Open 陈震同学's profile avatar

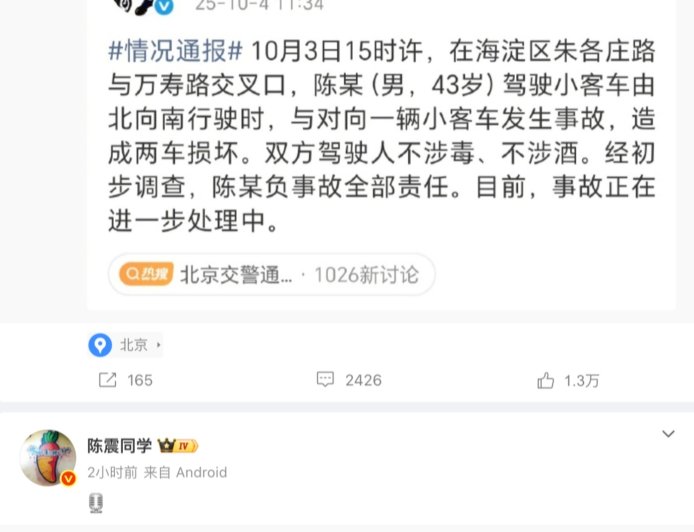[x=48, y=458]
